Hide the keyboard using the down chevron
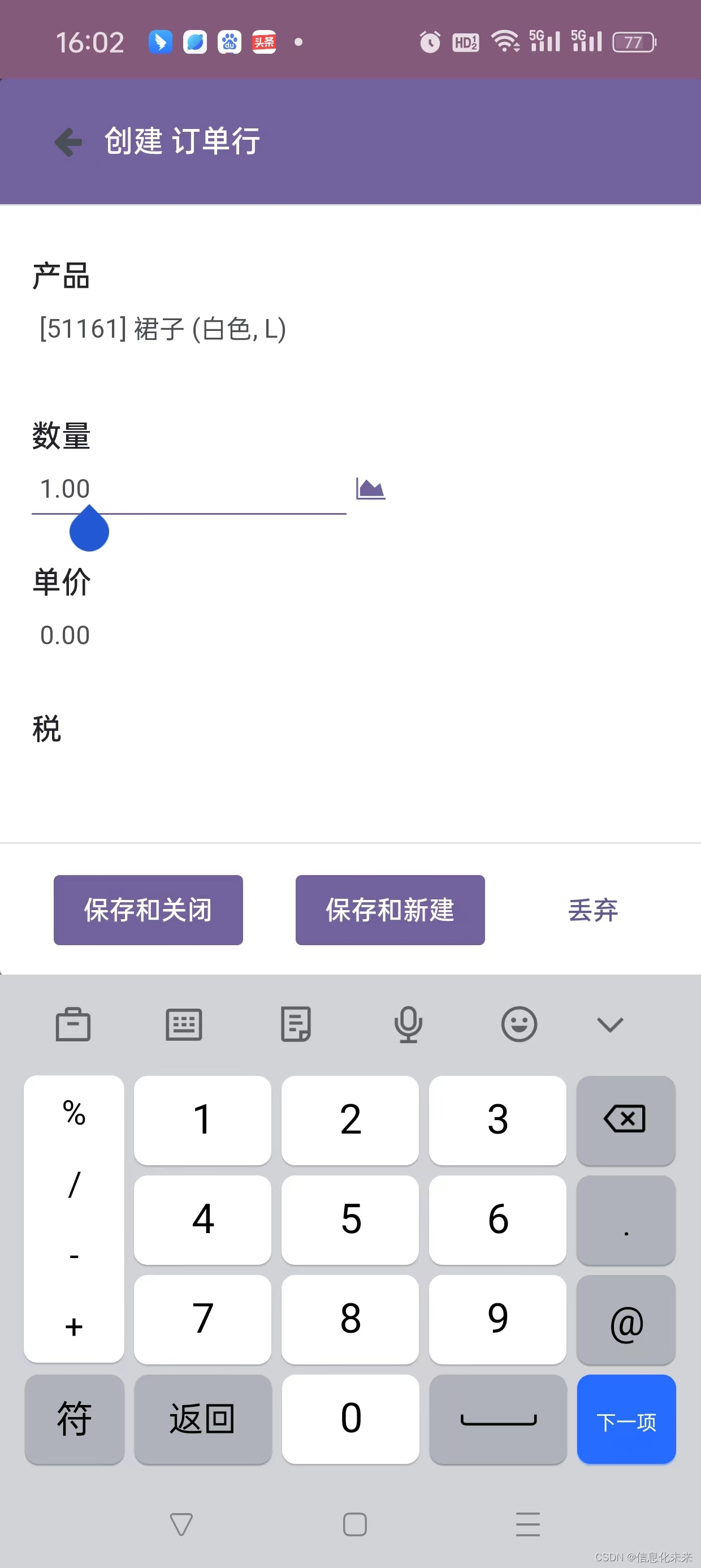 pyautogui.click(x=610, y=1024)
